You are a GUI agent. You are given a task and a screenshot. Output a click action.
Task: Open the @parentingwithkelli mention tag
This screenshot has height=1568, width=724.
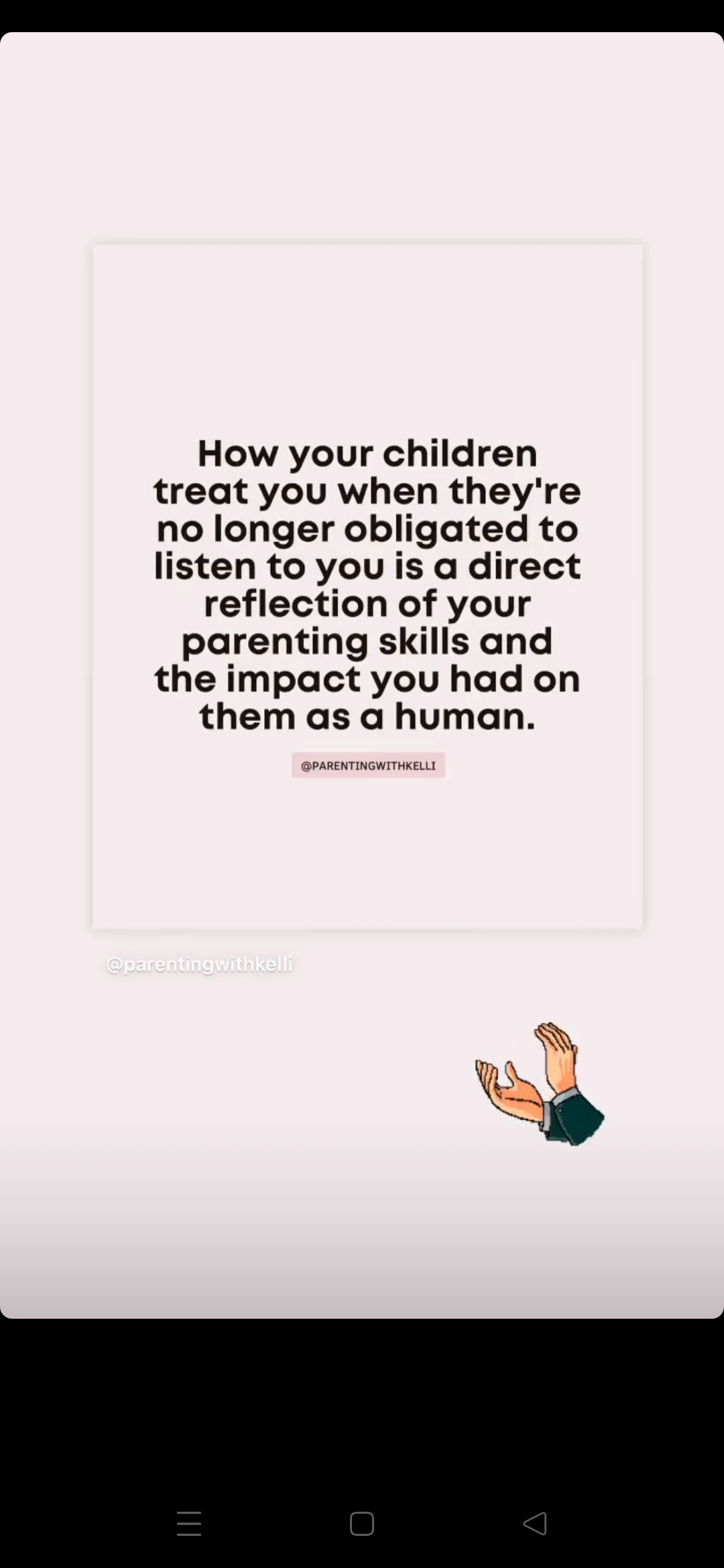tap(199, 964)
